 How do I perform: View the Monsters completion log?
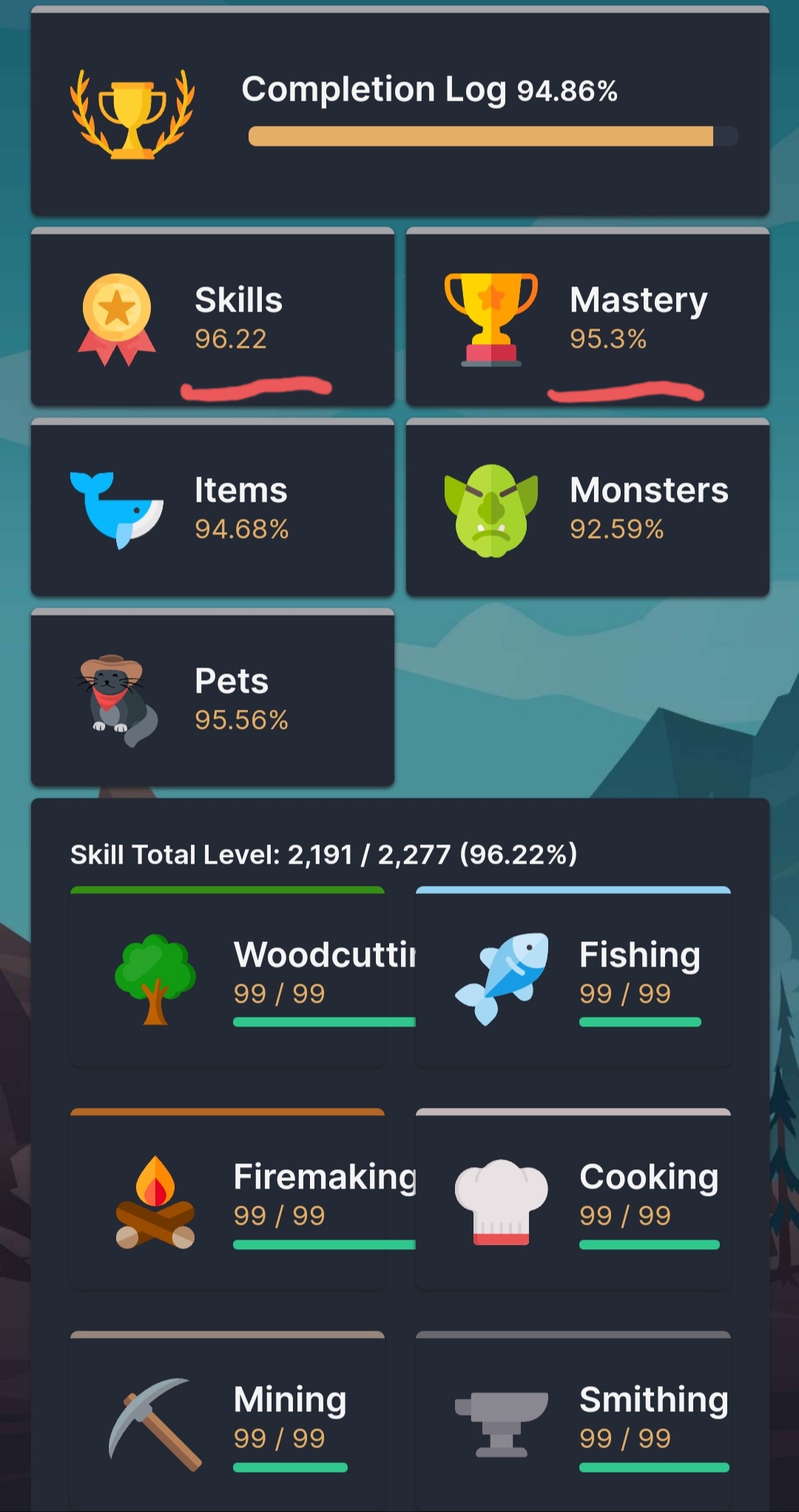[x=587, y=509]
